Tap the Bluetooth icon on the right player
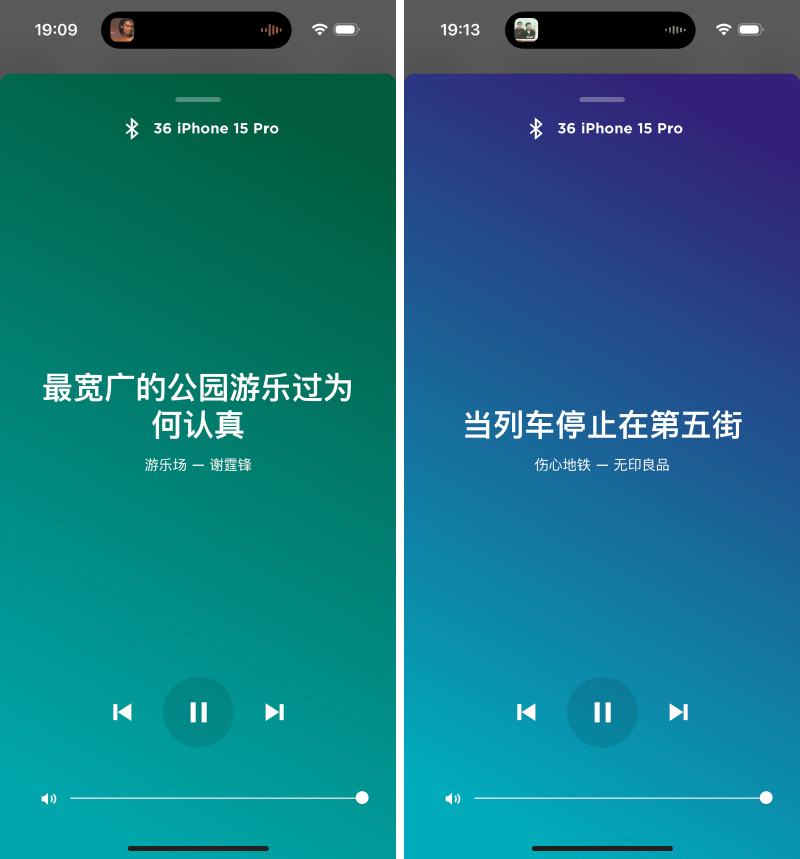This screenshot has height=859, width=800. coord(536,129)
